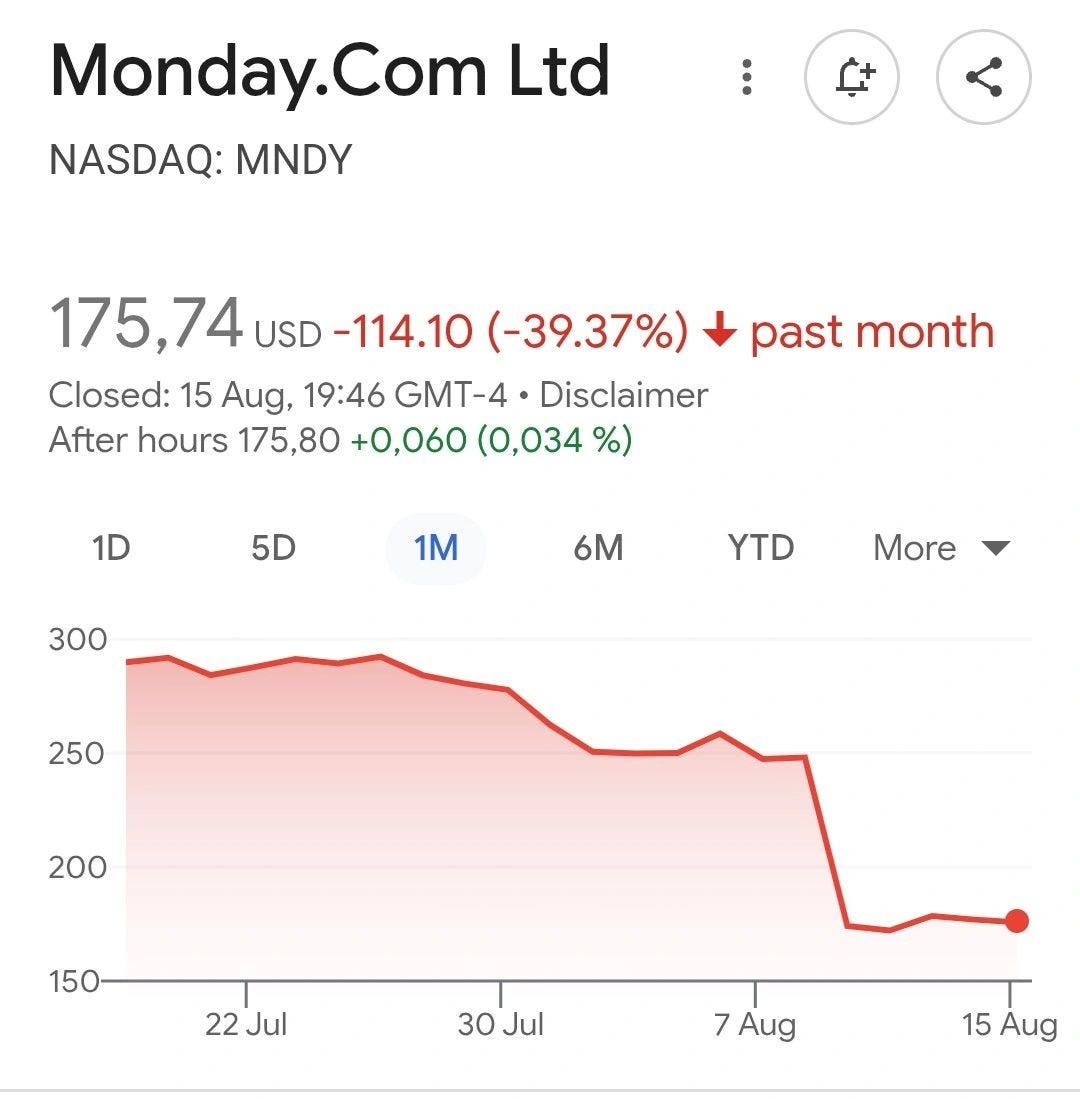The width and height of the screenshot is (1080, 1099).
Task: Open the three-dot overflow menu
Action: (x=746, y=77)
